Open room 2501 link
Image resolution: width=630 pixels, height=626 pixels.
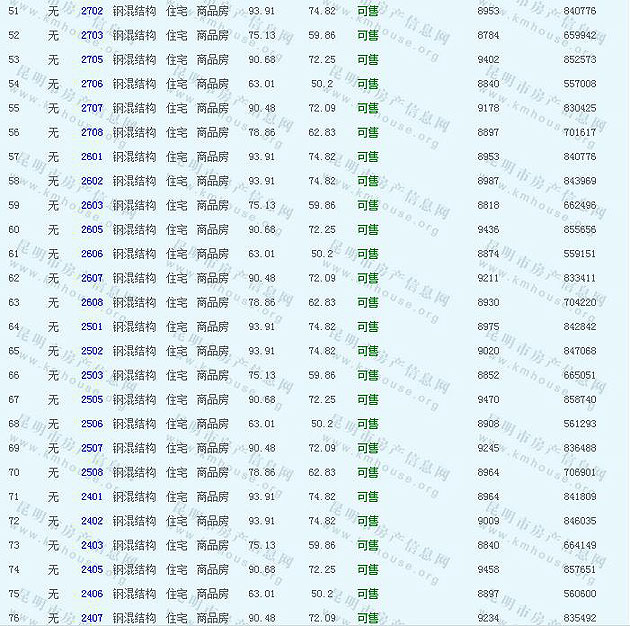92,327
